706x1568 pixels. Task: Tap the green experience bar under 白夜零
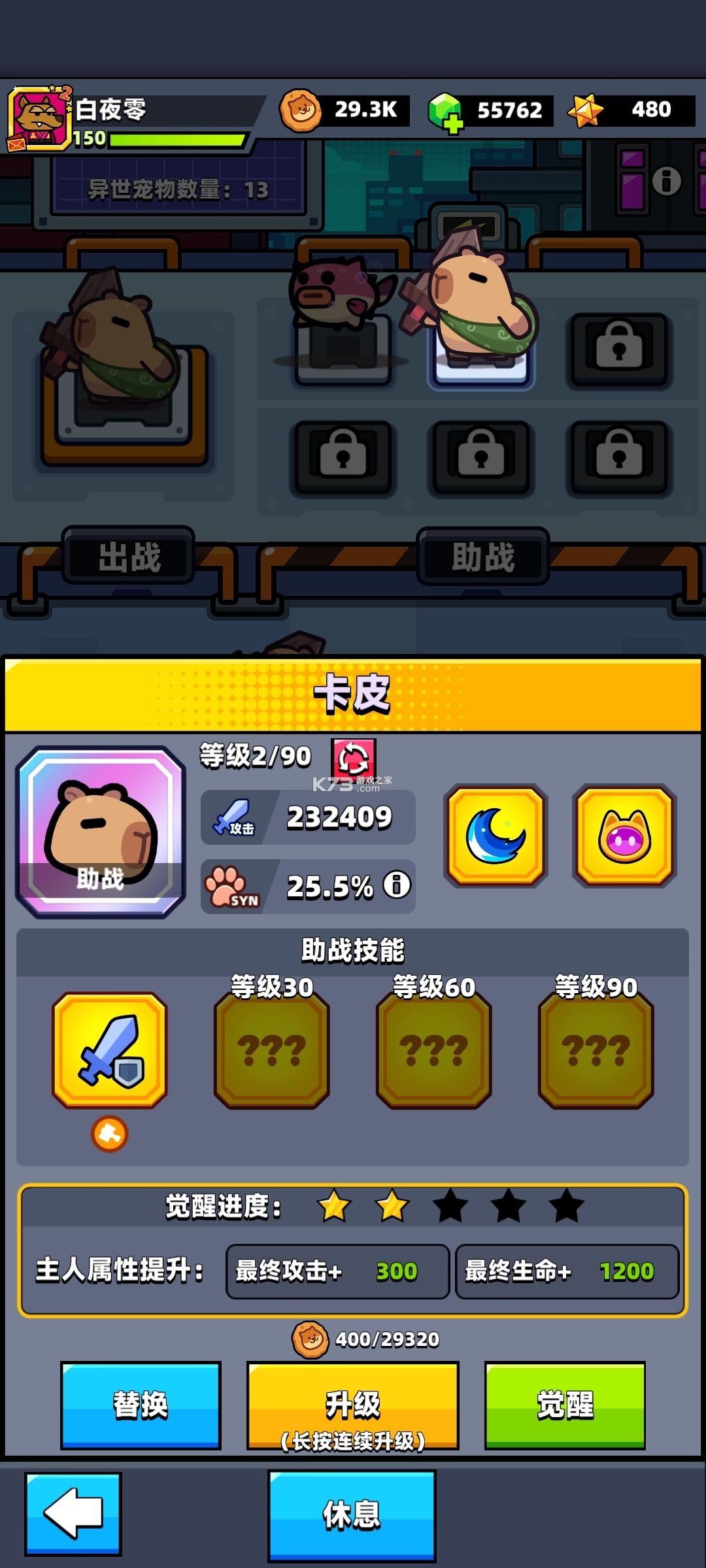tap(176, 138)
